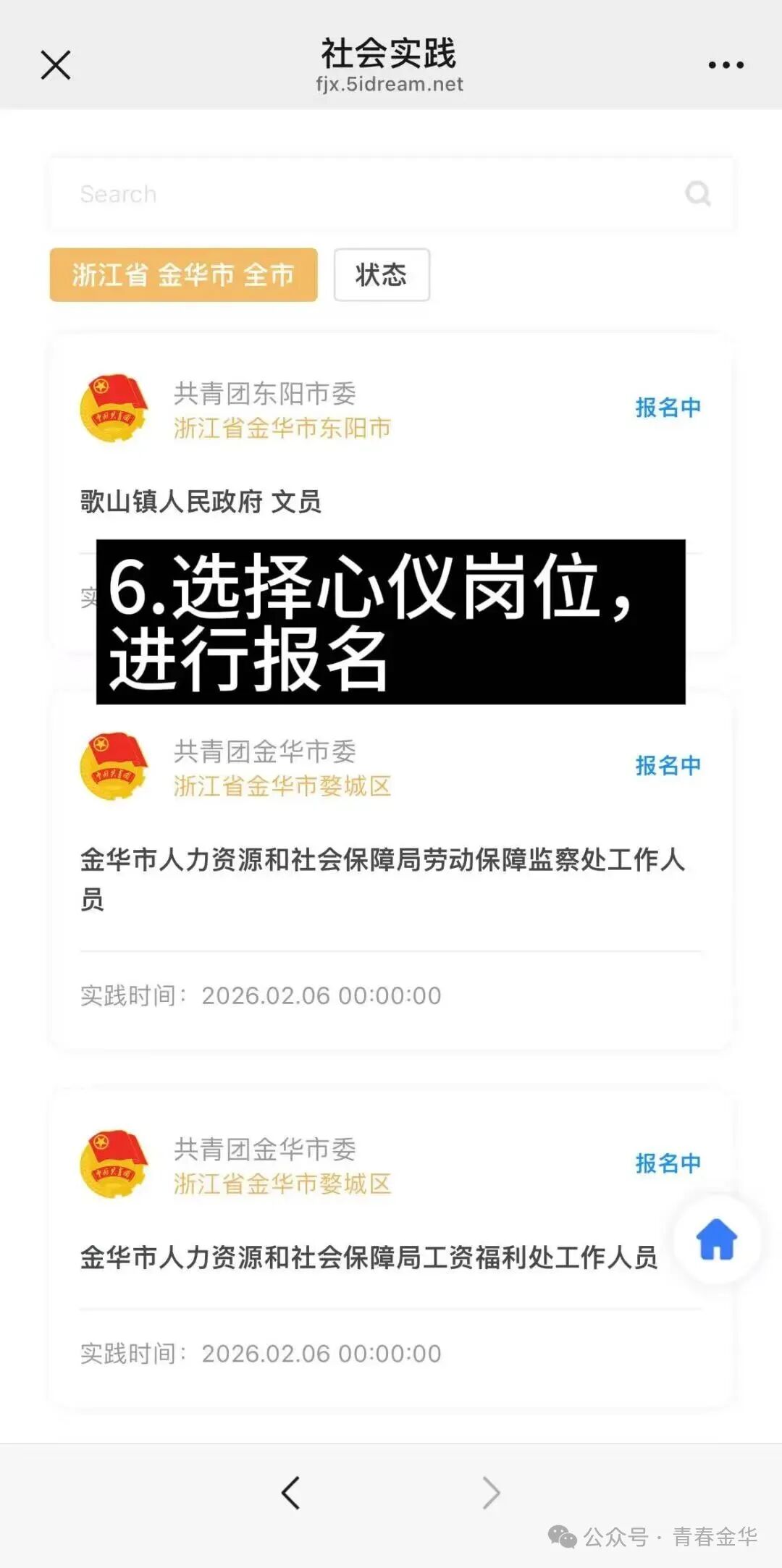Open the 状态 status filter
The image size is (782, 1568).
point(382,275)
